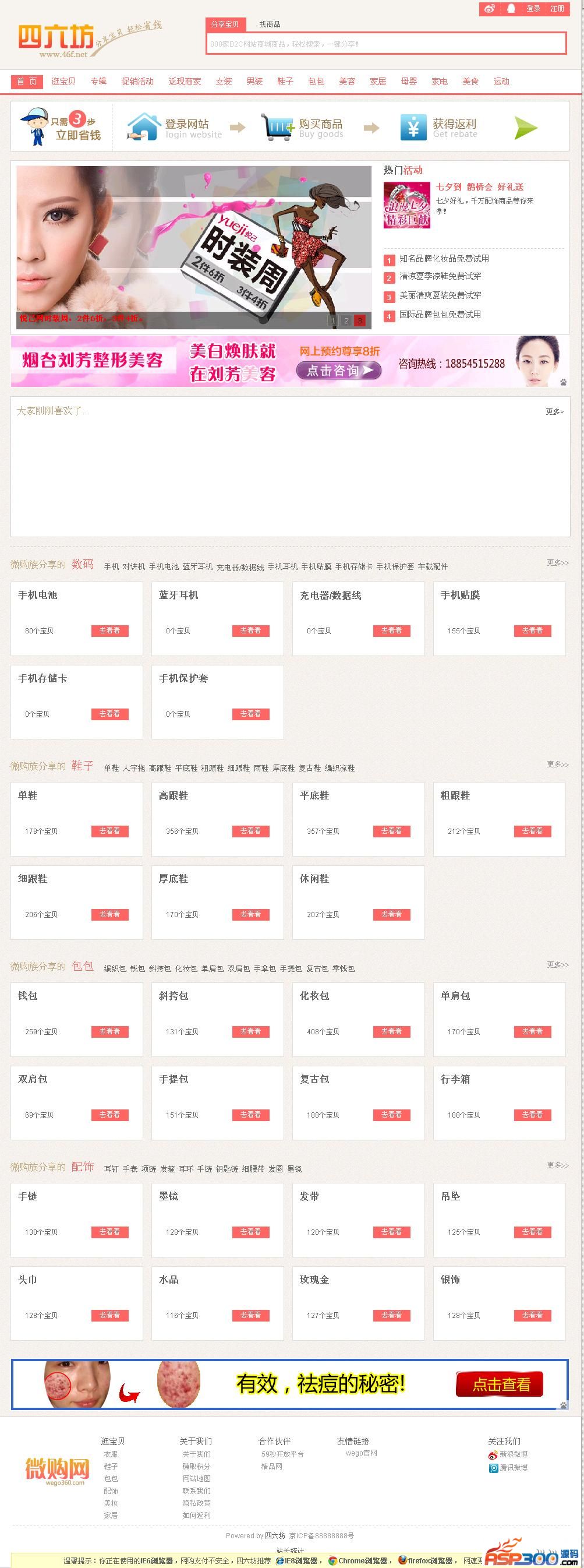The width and height of the screenshot is (584, 1568).
Task: Open 知名品牌化妆品免费试用 activity
Action: point(444,259)
